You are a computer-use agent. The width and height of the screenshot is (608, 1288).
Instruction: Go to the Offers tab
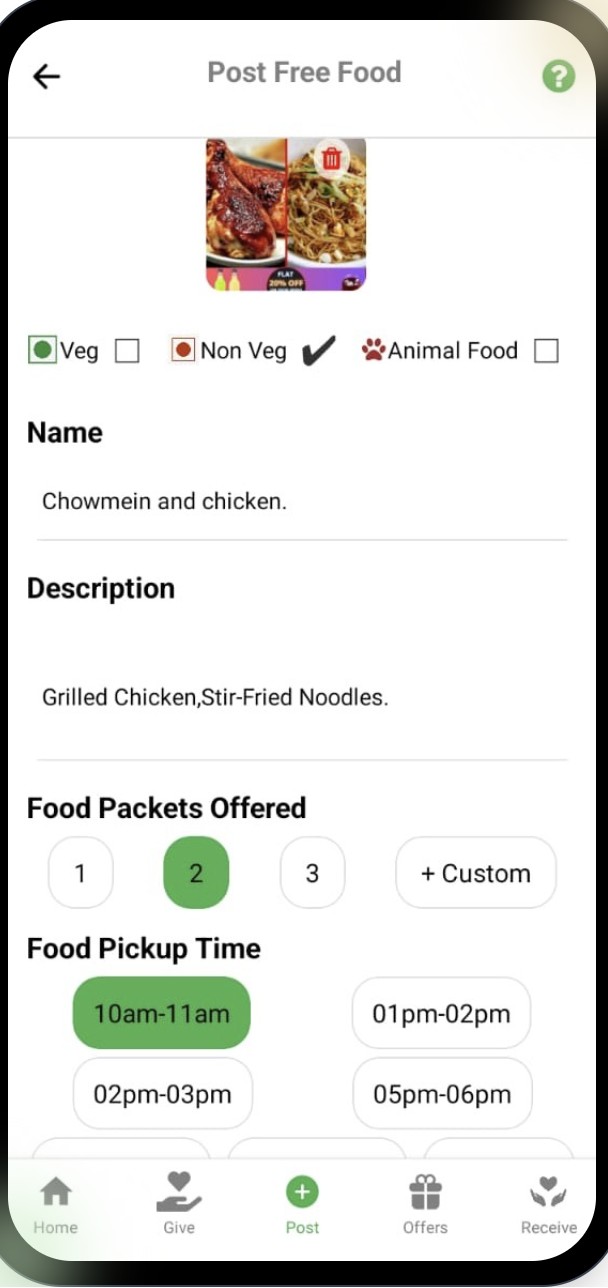coord(425,1204)
